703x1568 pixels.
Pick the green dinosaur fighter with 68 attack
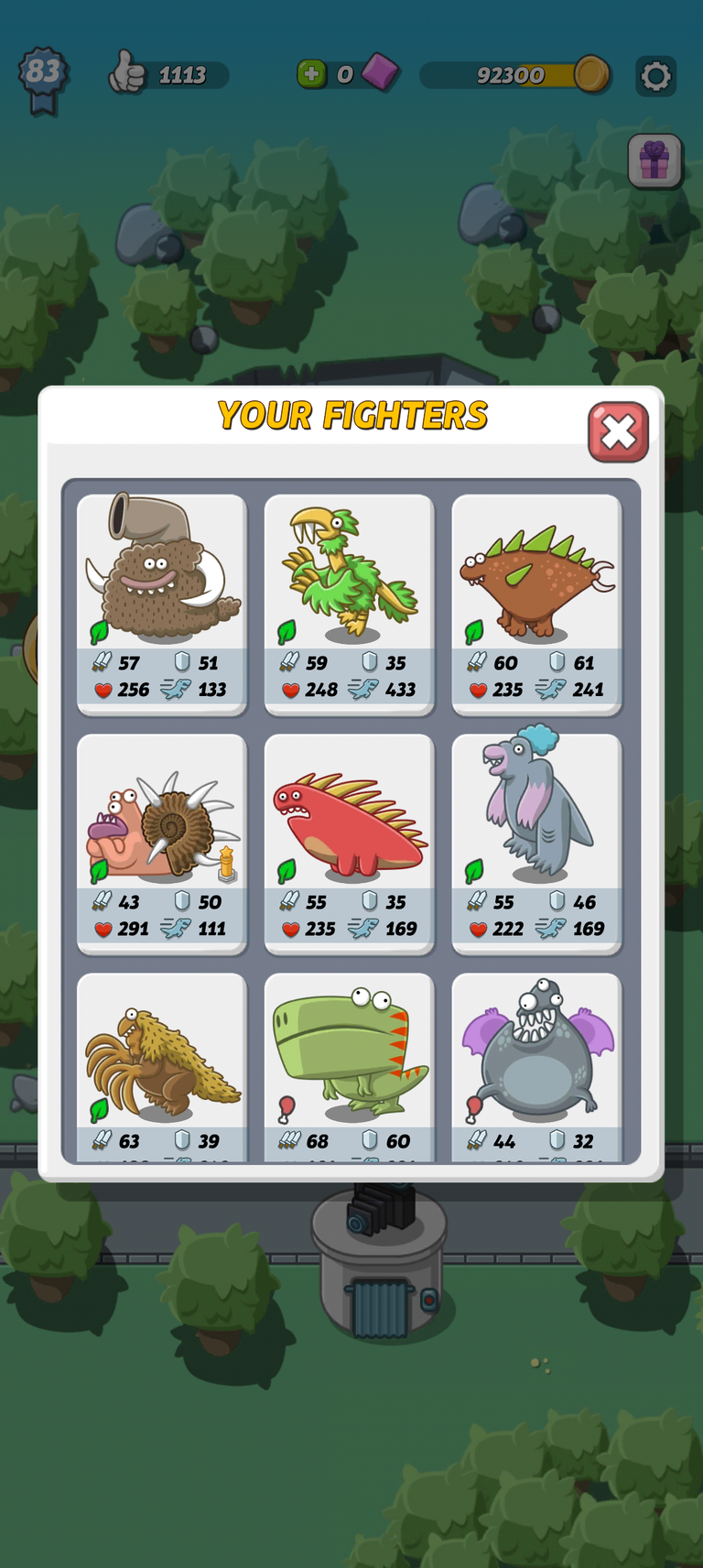(349, 1068)
